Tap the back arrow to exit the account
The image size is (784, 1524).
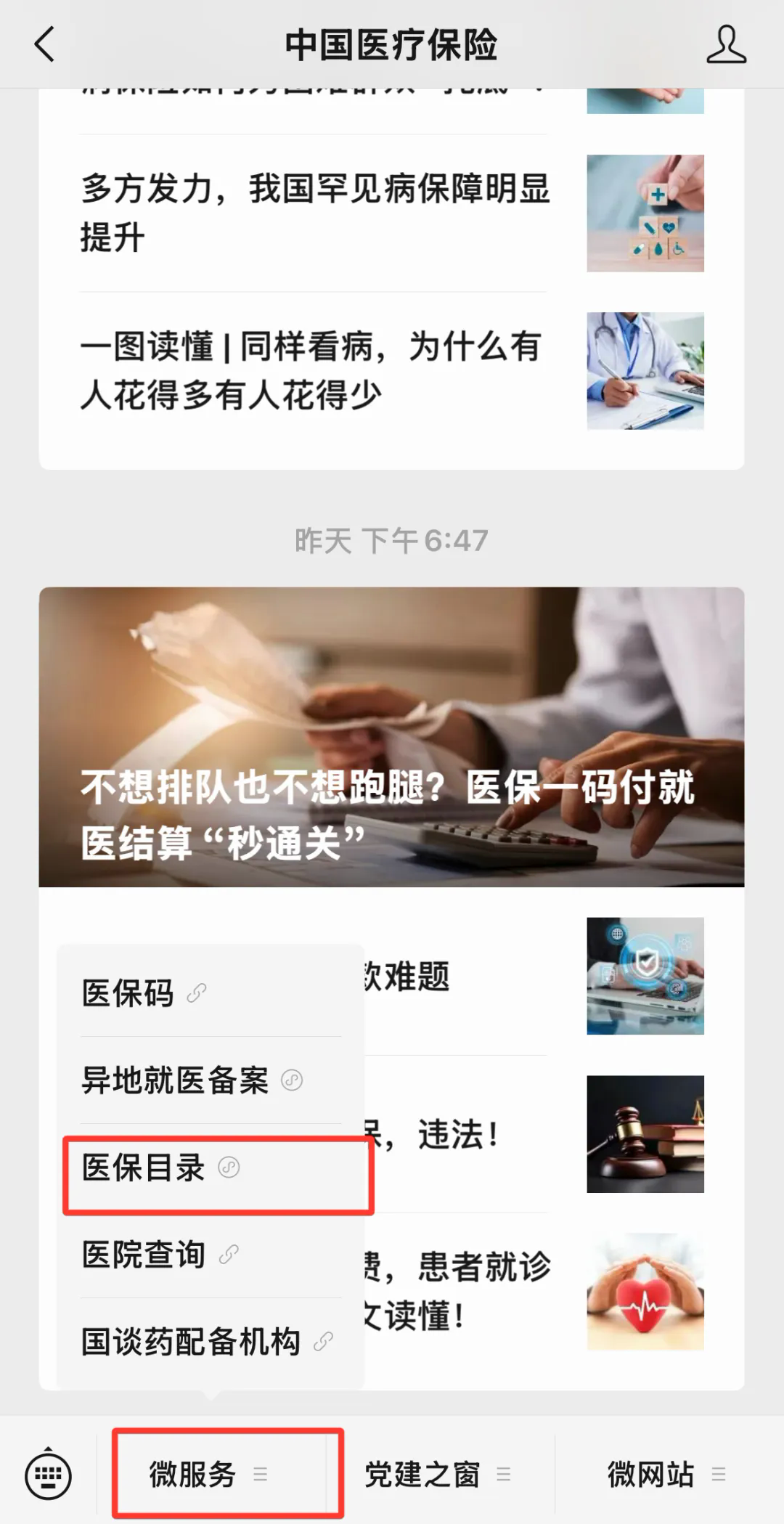coord(45,44)
